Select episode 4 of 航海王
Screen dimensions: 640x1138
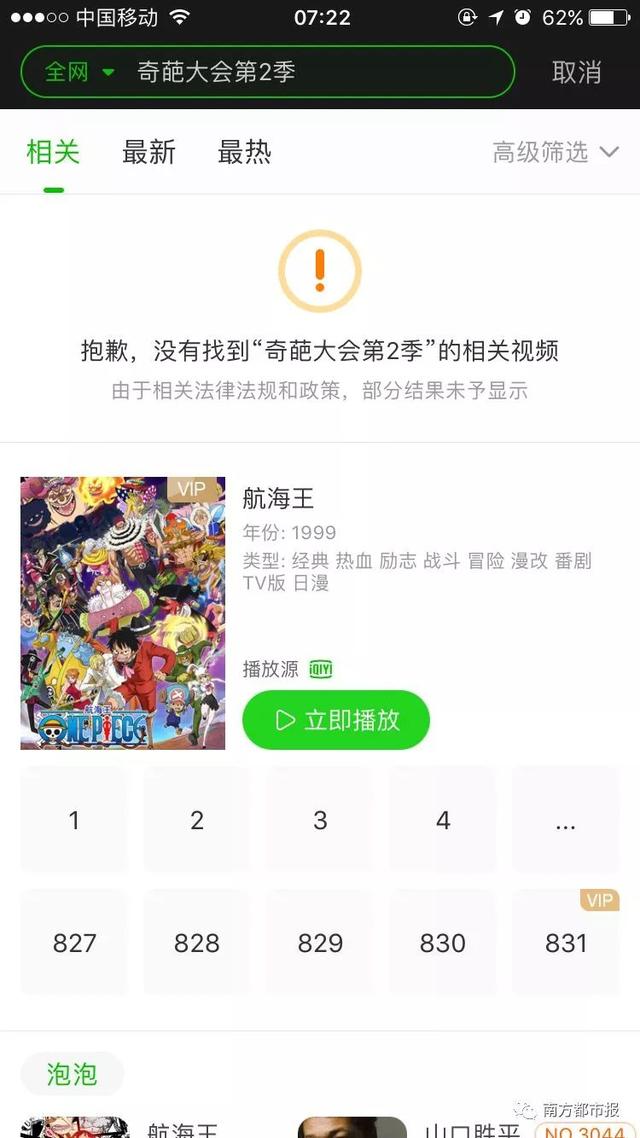tap(443, 821)
